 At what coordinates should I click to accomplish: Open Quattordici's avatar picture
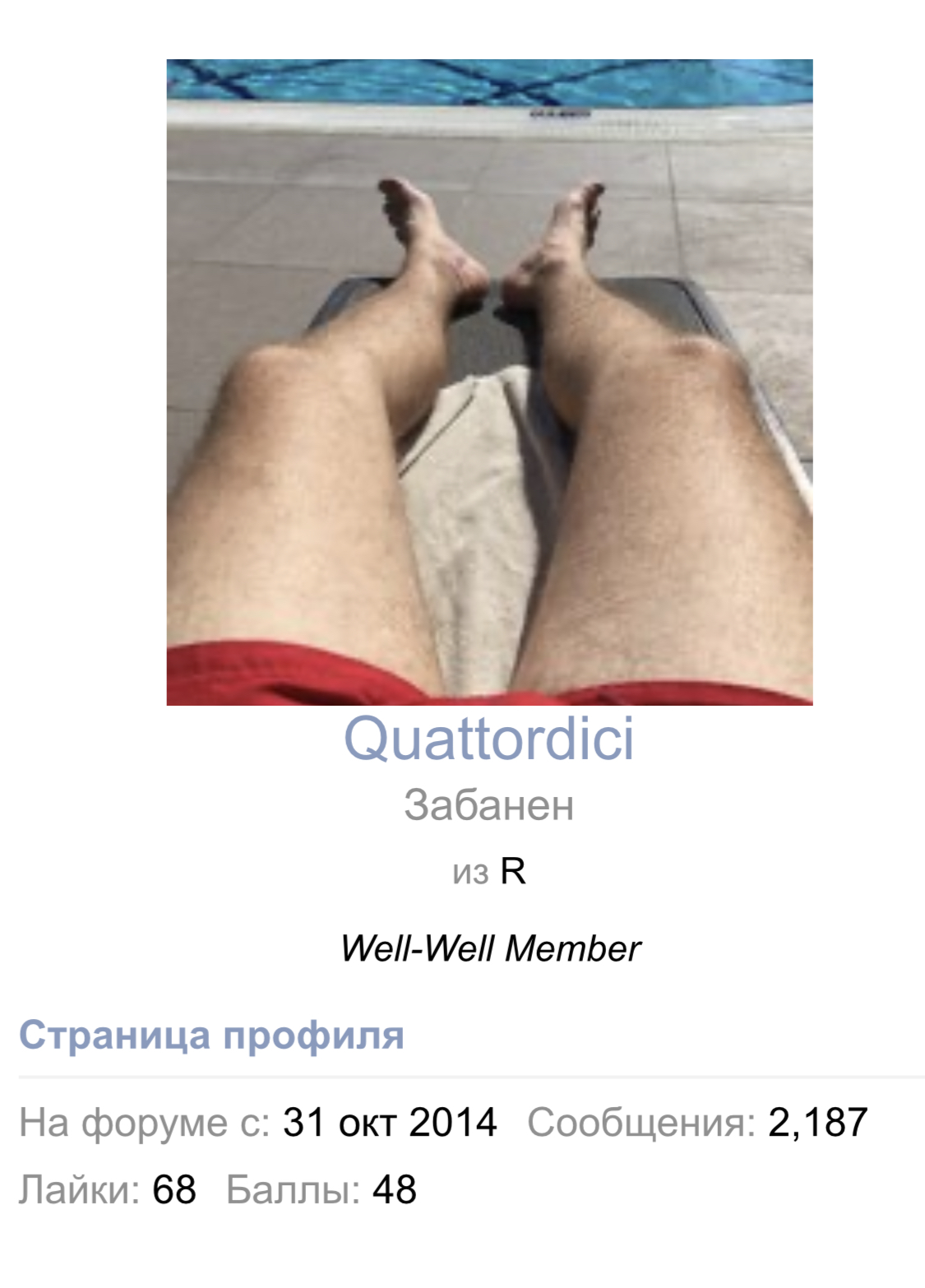(x=489, y=382)
